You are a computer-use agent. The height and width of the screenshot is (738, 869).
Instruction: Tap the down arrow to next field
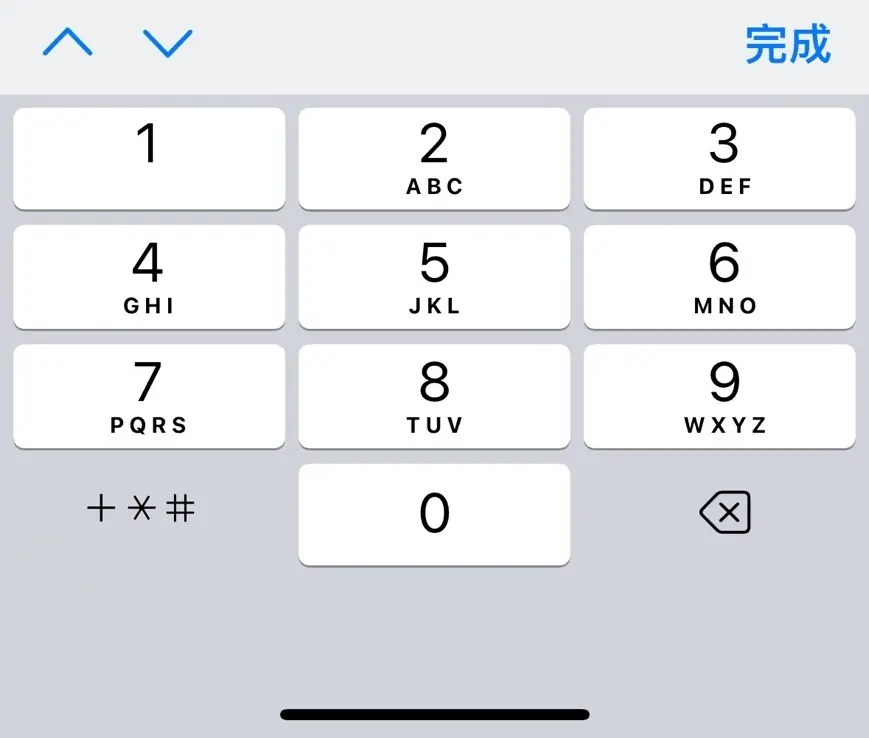pos(168,43)
